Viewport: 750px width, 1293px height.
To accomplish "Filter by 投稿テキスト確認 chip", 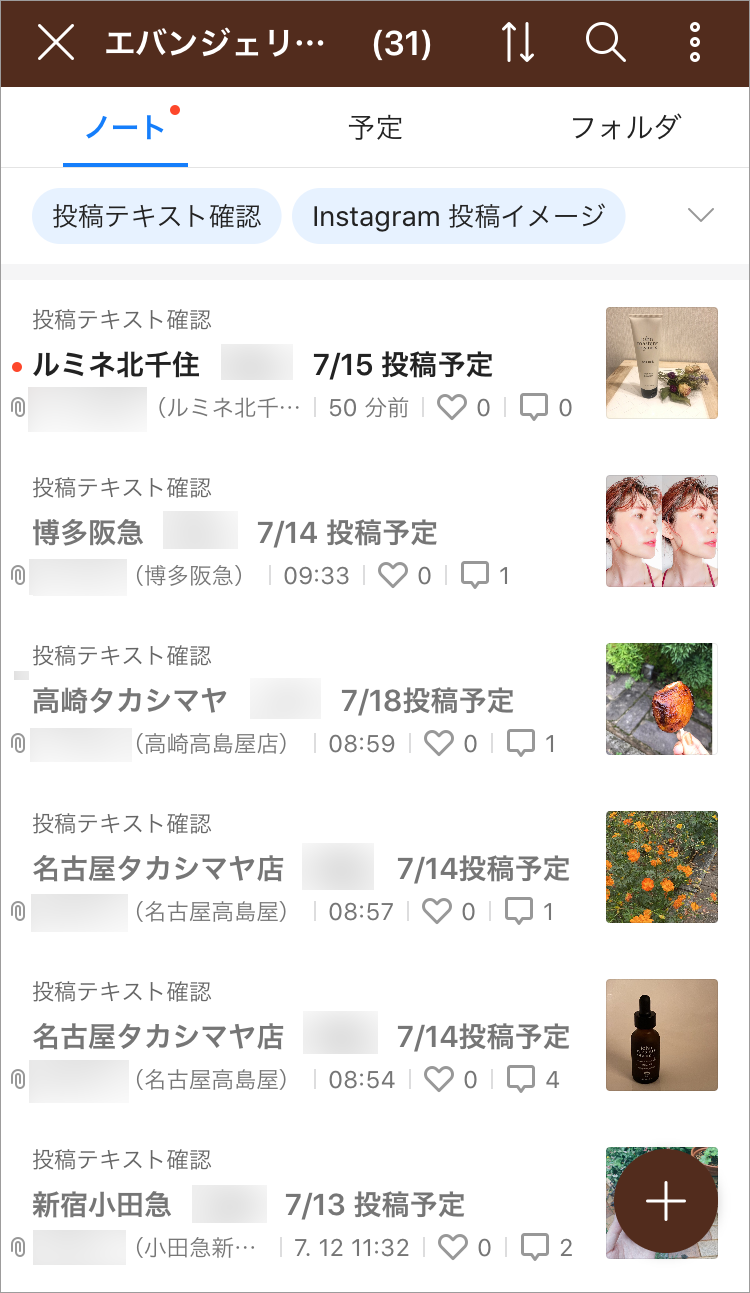I will click(x=156, y=216).
